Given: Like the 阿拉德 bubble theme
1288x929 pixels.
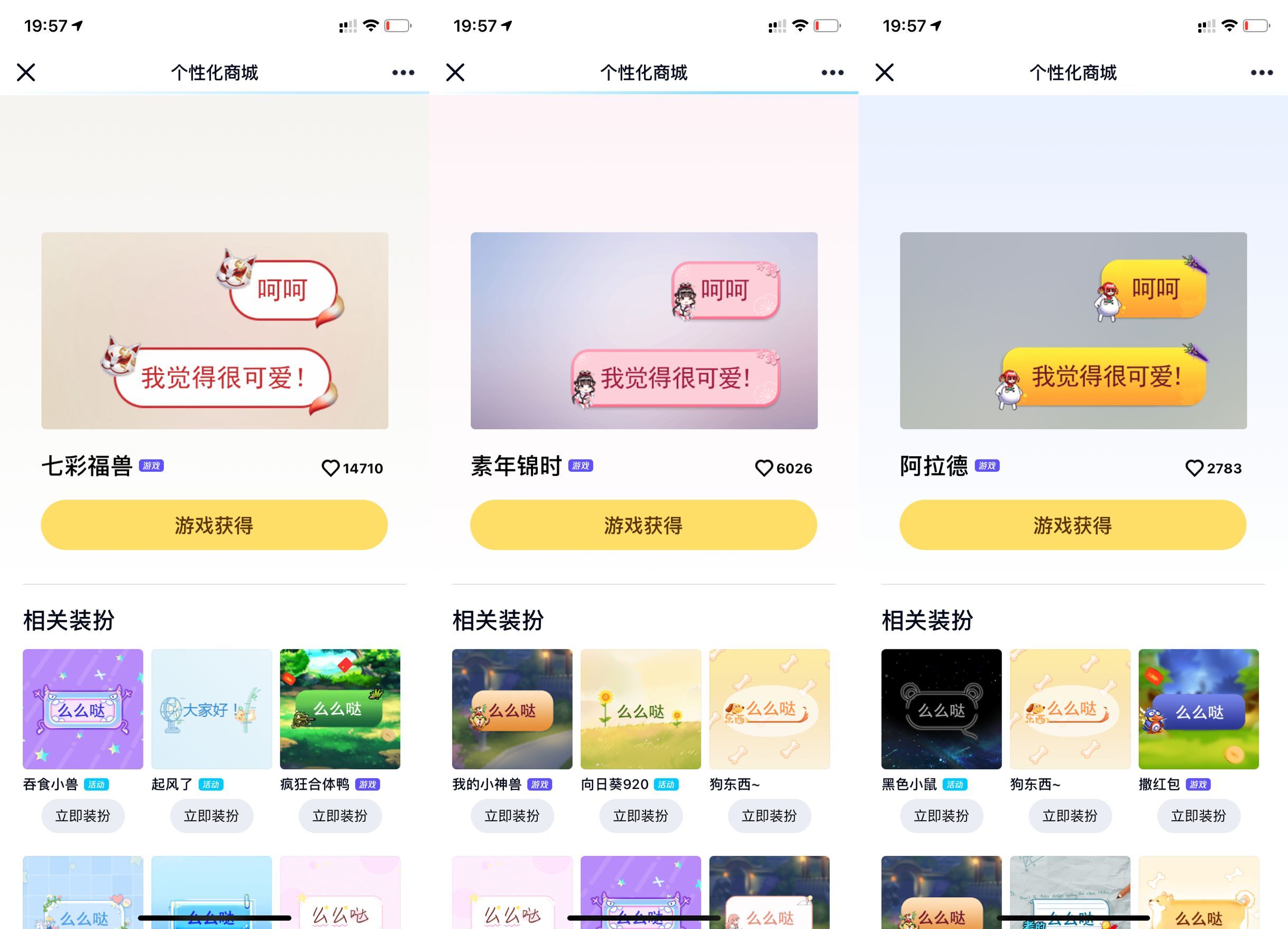Looking at the screenshot, I should 1194,468.
